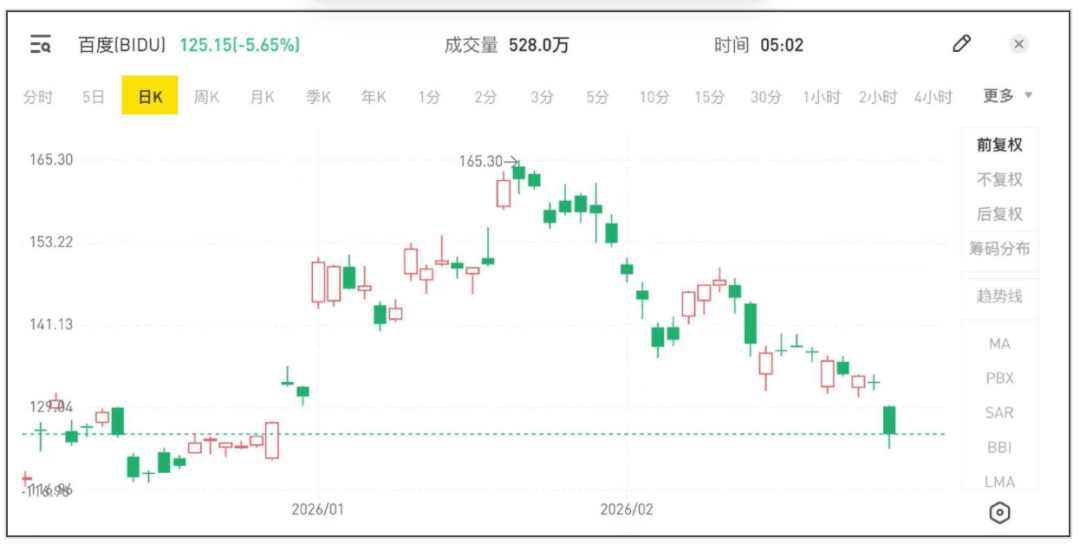Switch to the 分时 chart tab

38,97
